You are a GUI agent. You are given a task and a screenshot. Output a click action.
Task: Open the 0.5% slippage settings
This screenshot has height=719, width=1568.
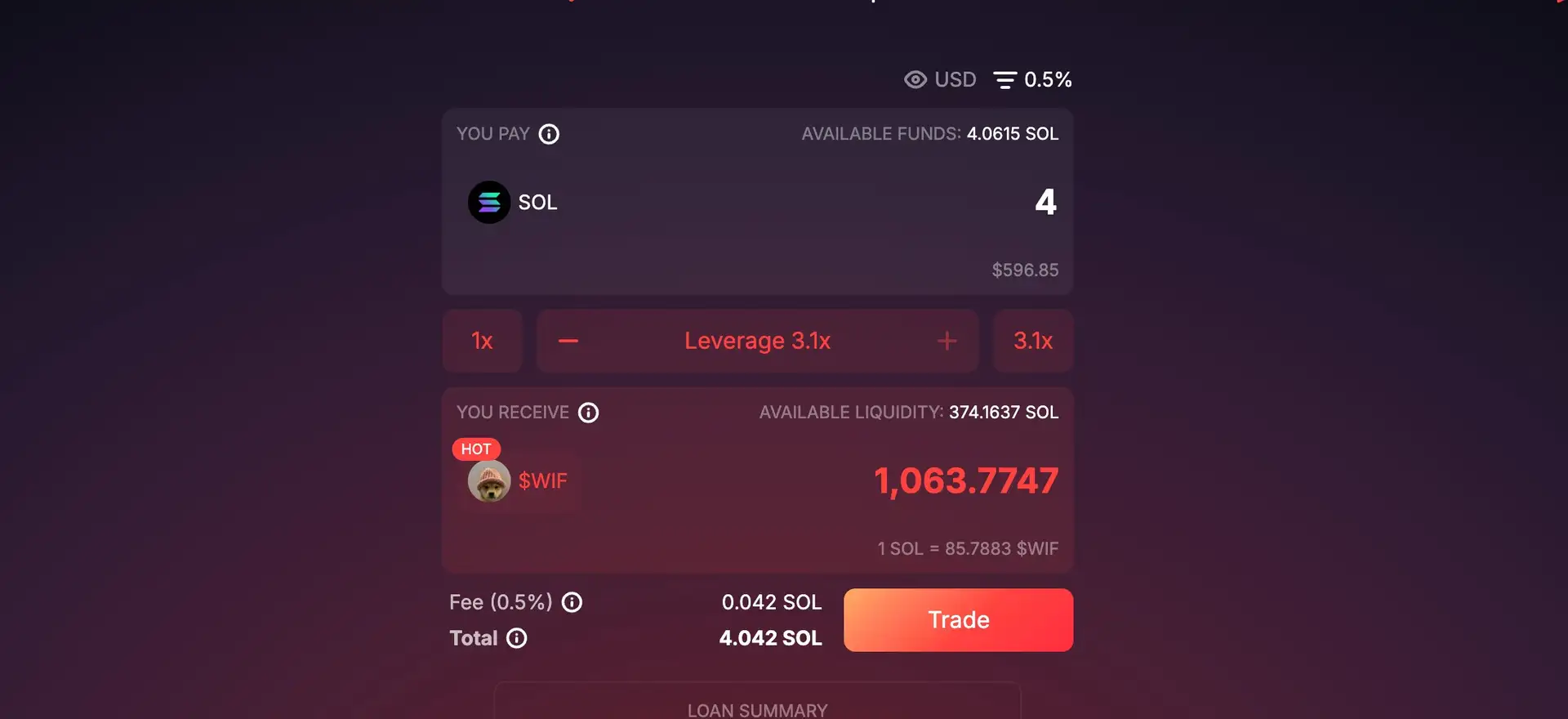(1032, 79)
